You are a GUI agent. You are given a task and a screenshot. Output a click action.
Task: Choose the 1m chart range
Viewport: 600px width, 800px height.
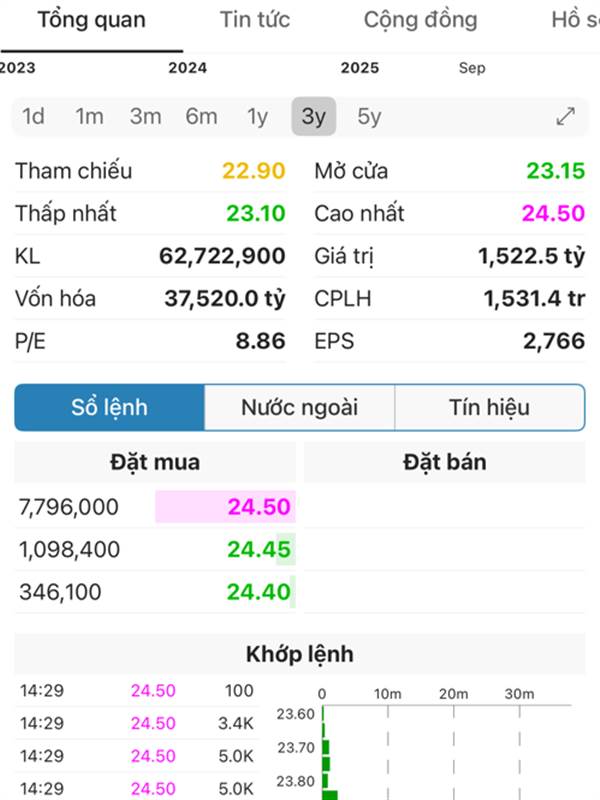[89, 117]
